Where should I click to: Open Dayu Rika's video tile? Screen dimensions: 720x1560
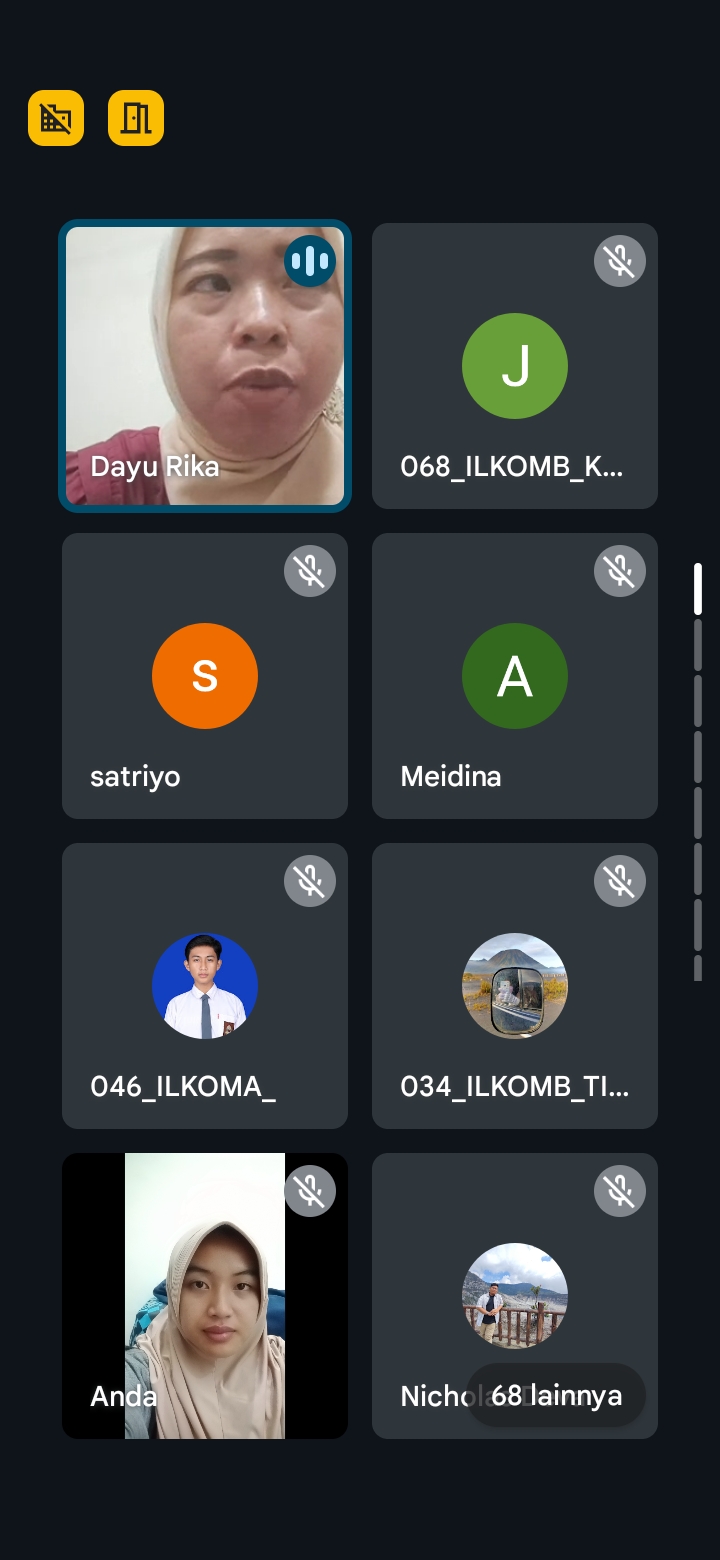[x=205, y=366]
